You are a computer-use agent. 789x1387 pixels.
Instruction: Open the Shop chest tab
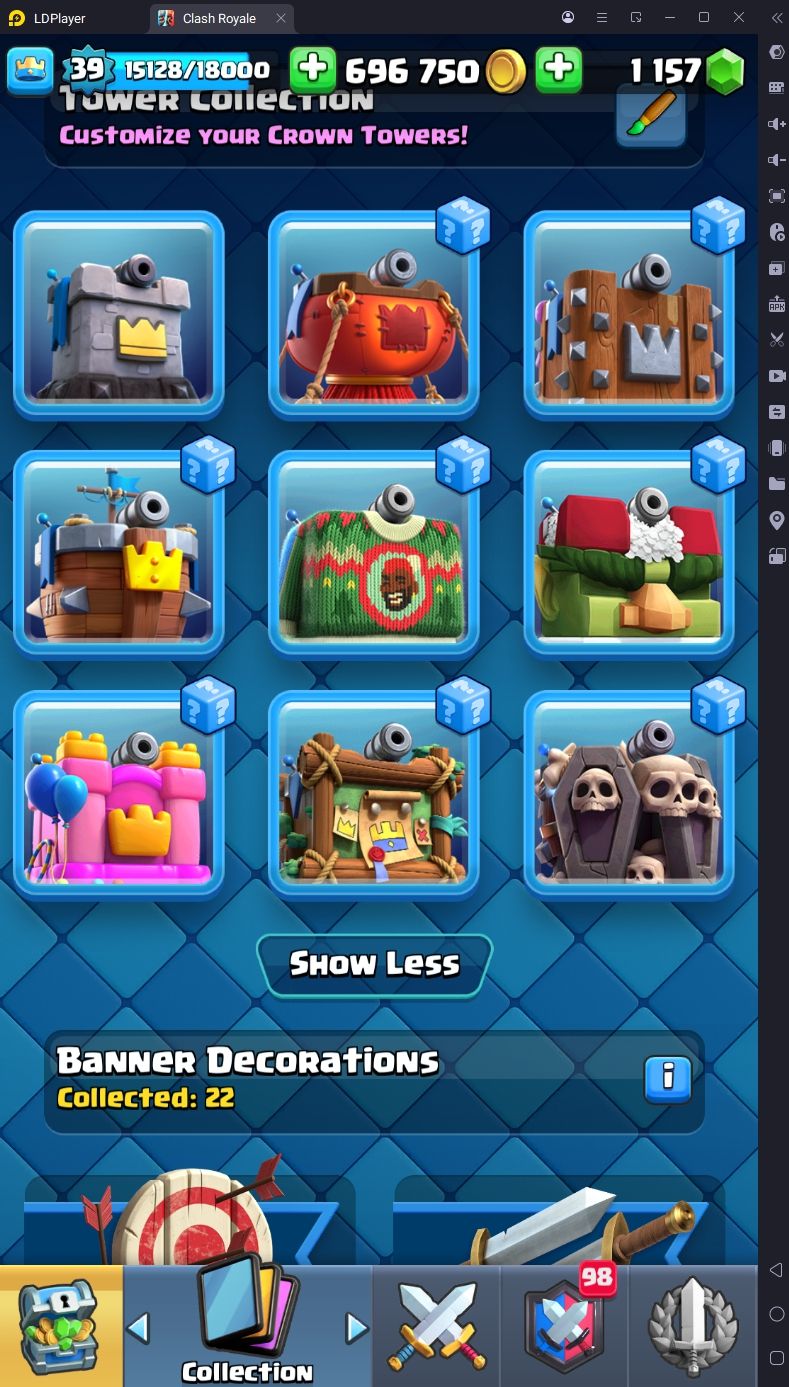point(60,1326)
